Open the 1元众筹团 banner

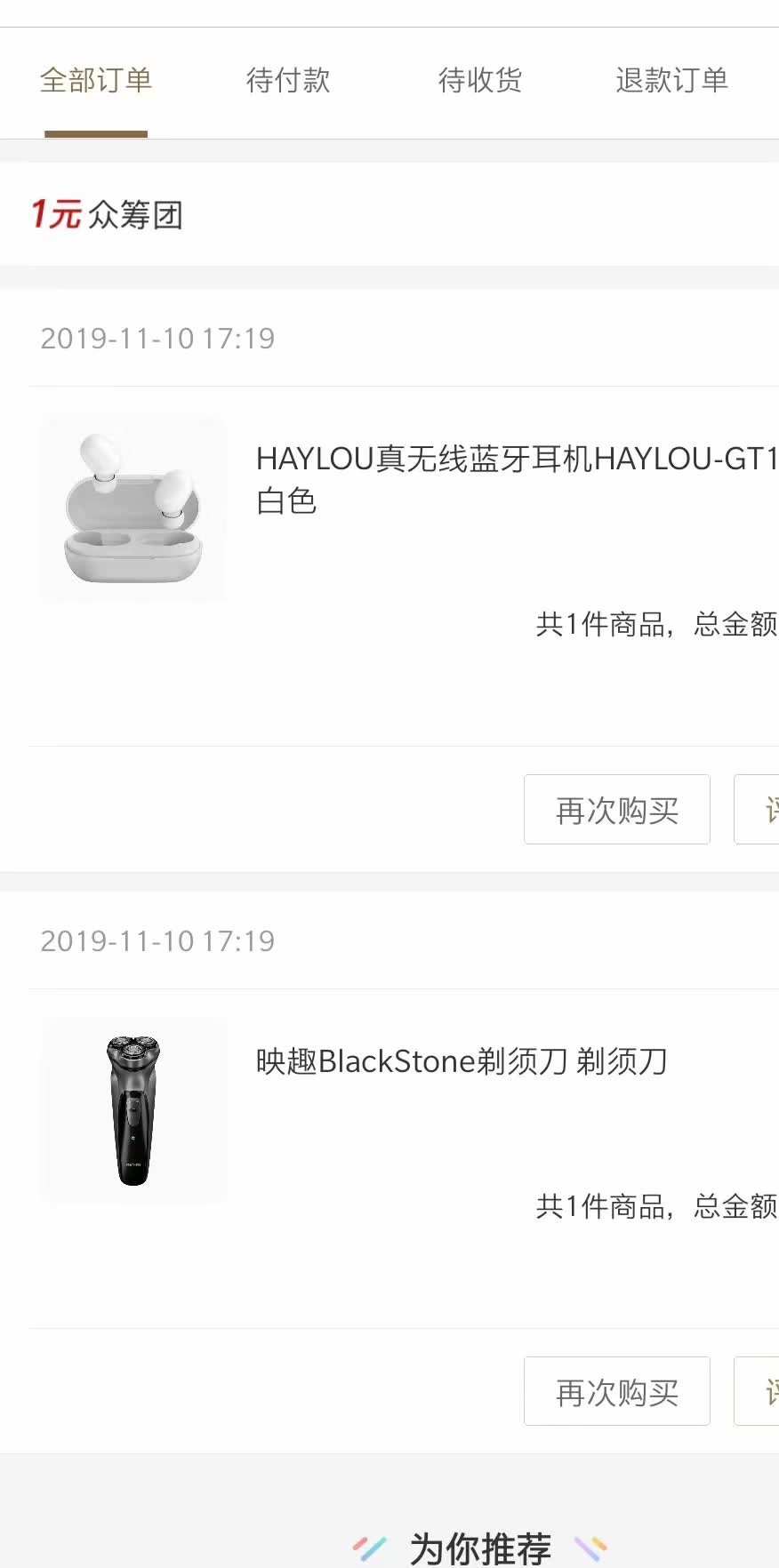tap(108, 214)
